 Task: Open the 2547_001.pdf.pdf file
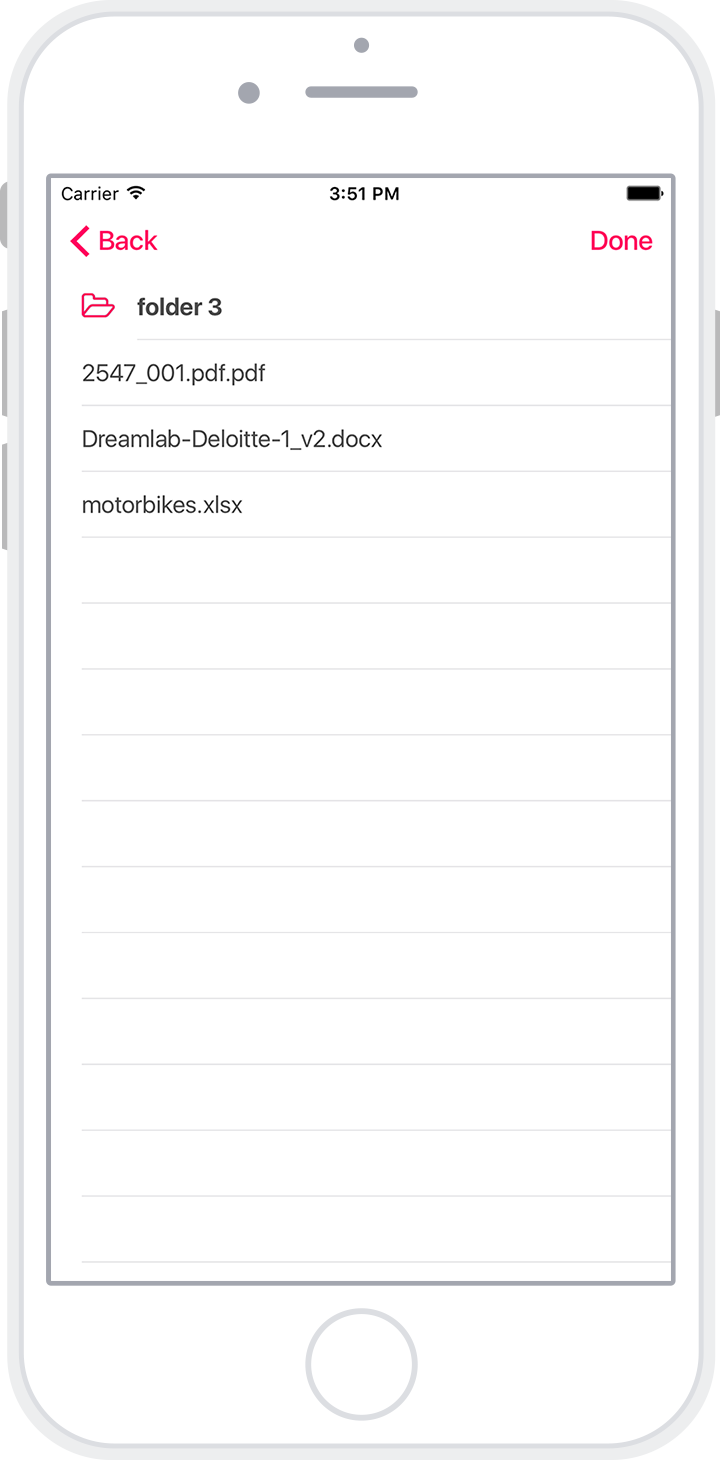pos(361,373)
